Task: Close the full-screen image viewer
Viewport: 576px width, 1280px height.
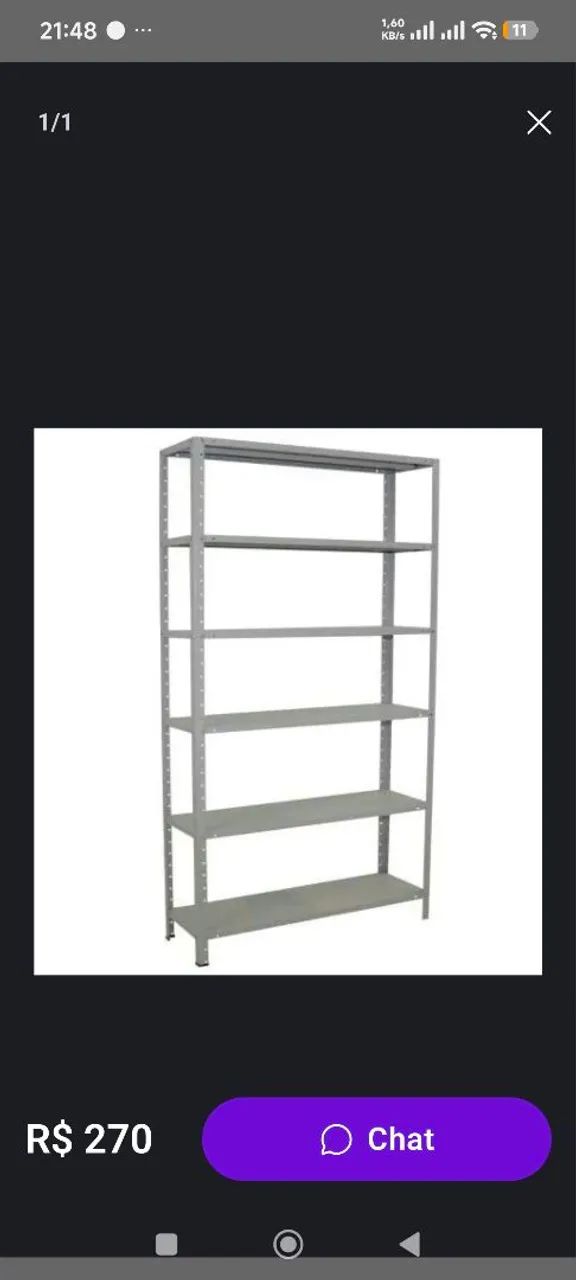Action: [x=539, y=123]
